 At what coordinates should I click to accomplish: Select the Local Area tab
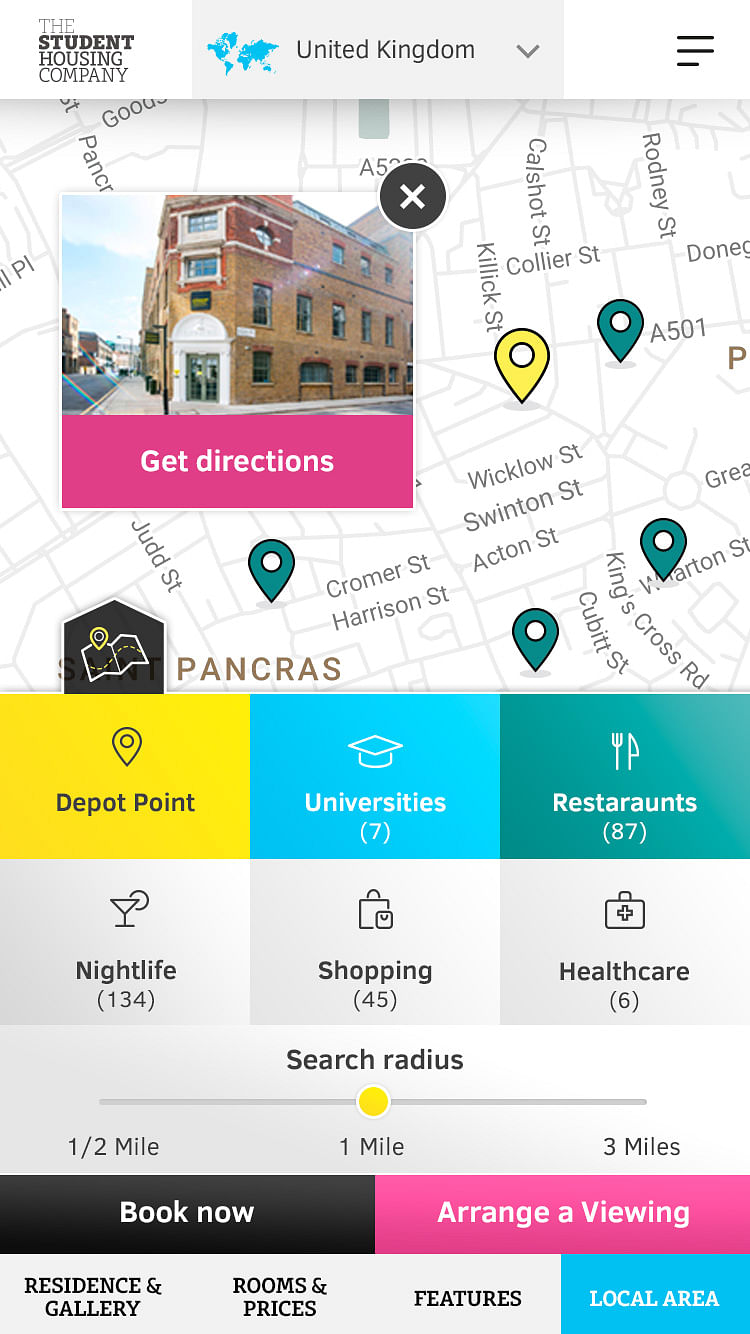click(x=655, y=1298)
